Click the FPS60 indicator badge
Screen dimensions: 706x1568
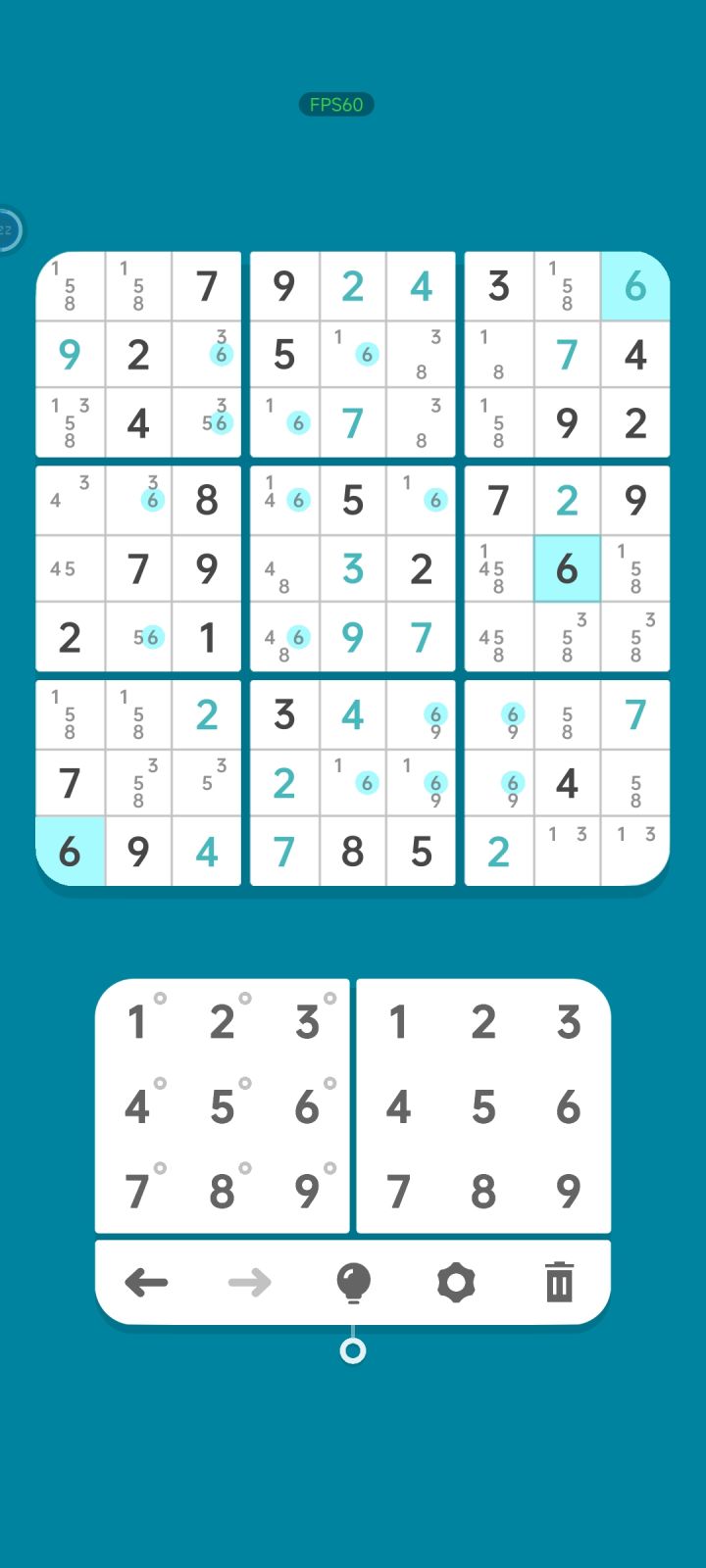(x=336, y=104)
